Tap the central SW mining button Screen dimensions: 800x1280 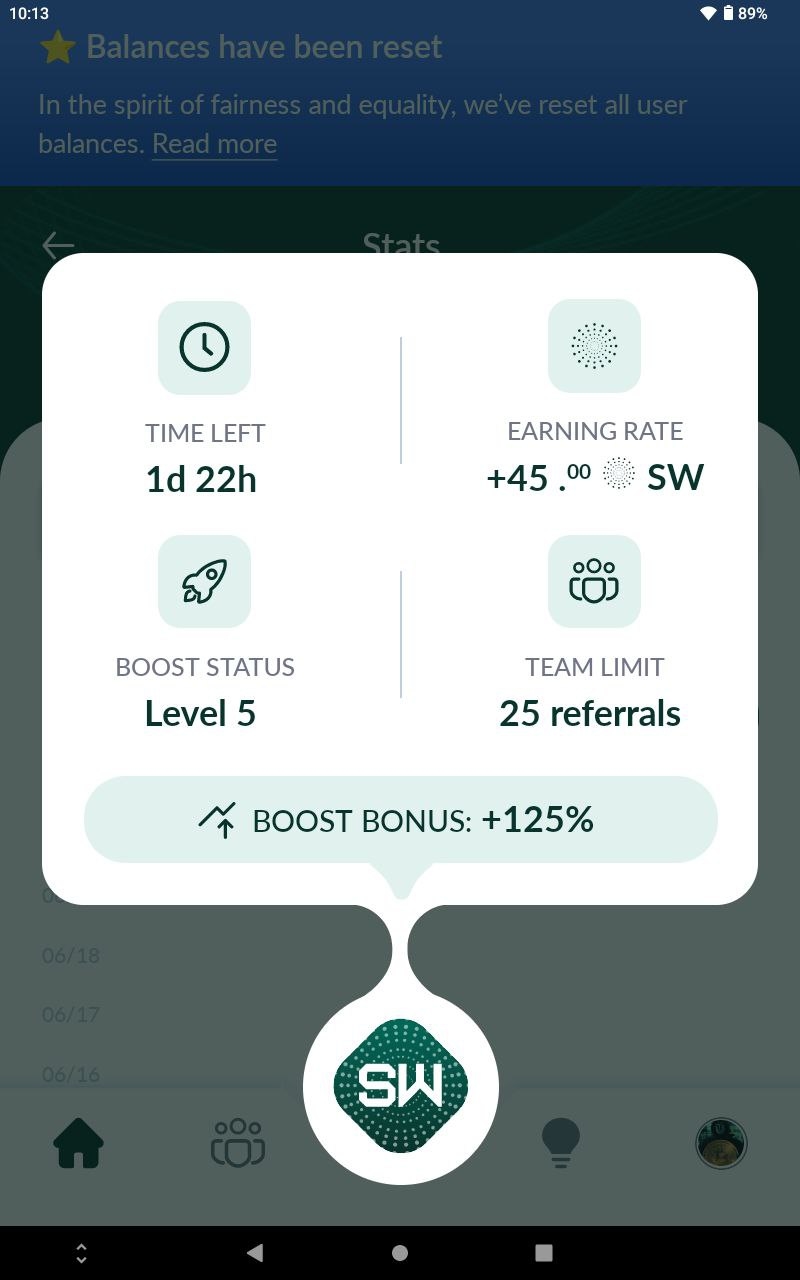(401, 1086)
